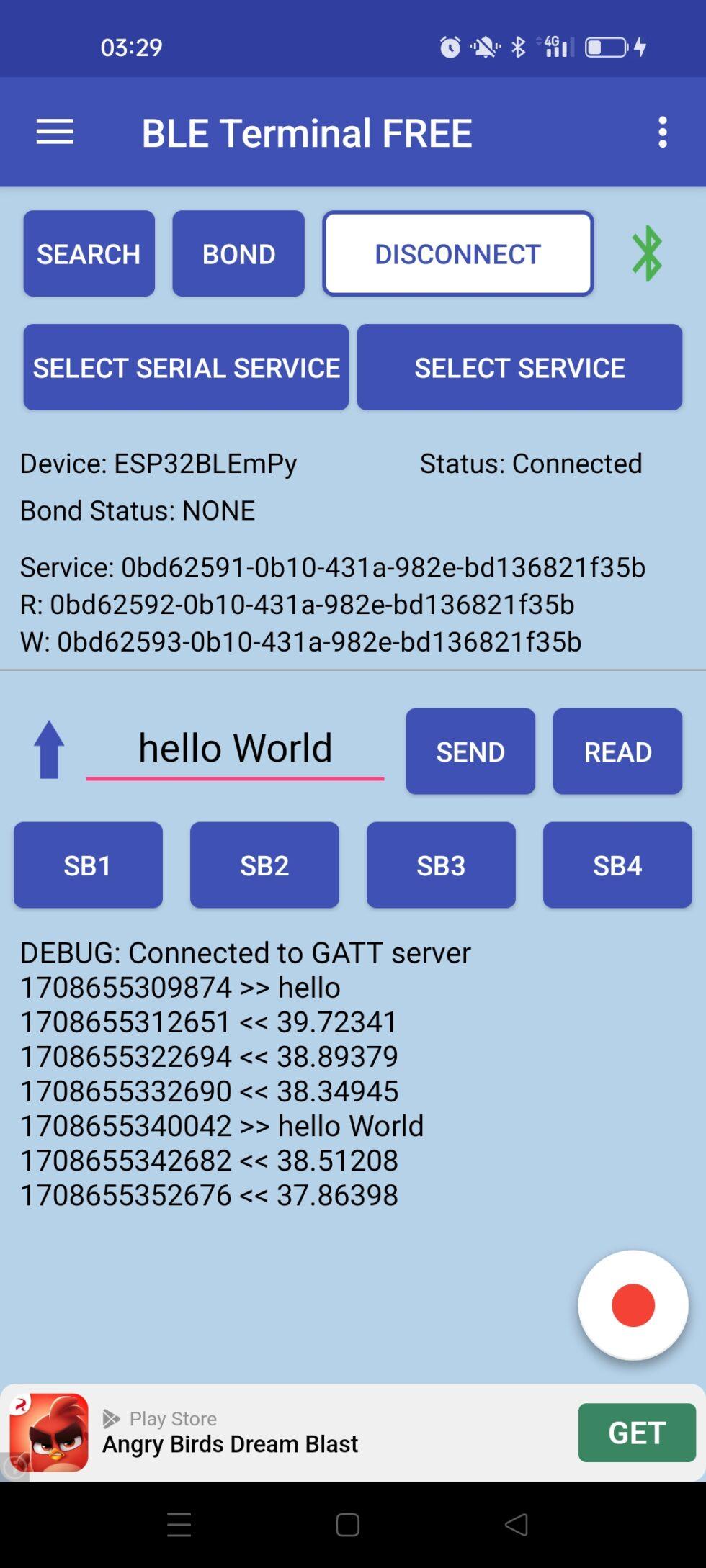
Task: Open the SELECT SERIAL SERVICE picker
Action: coord(186,366)
